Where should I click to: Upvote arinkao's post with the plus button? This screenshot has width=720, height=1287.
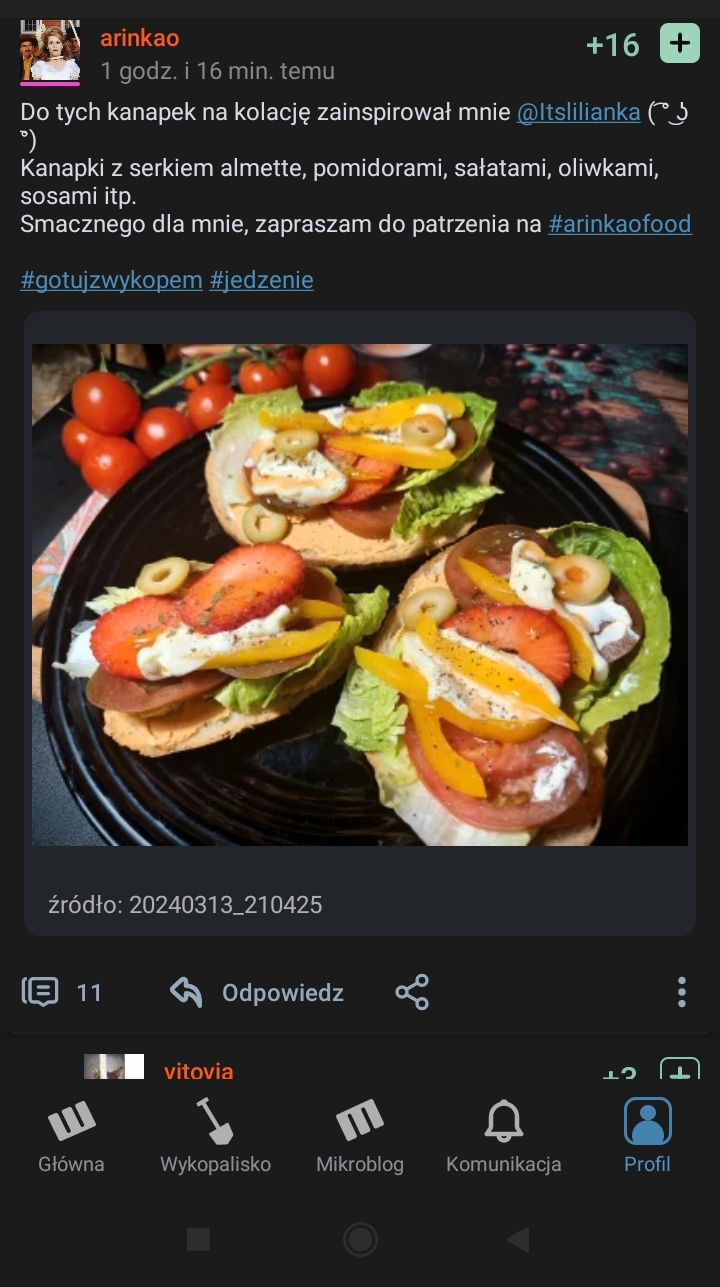pyautogui.click(x=680, y=44)
